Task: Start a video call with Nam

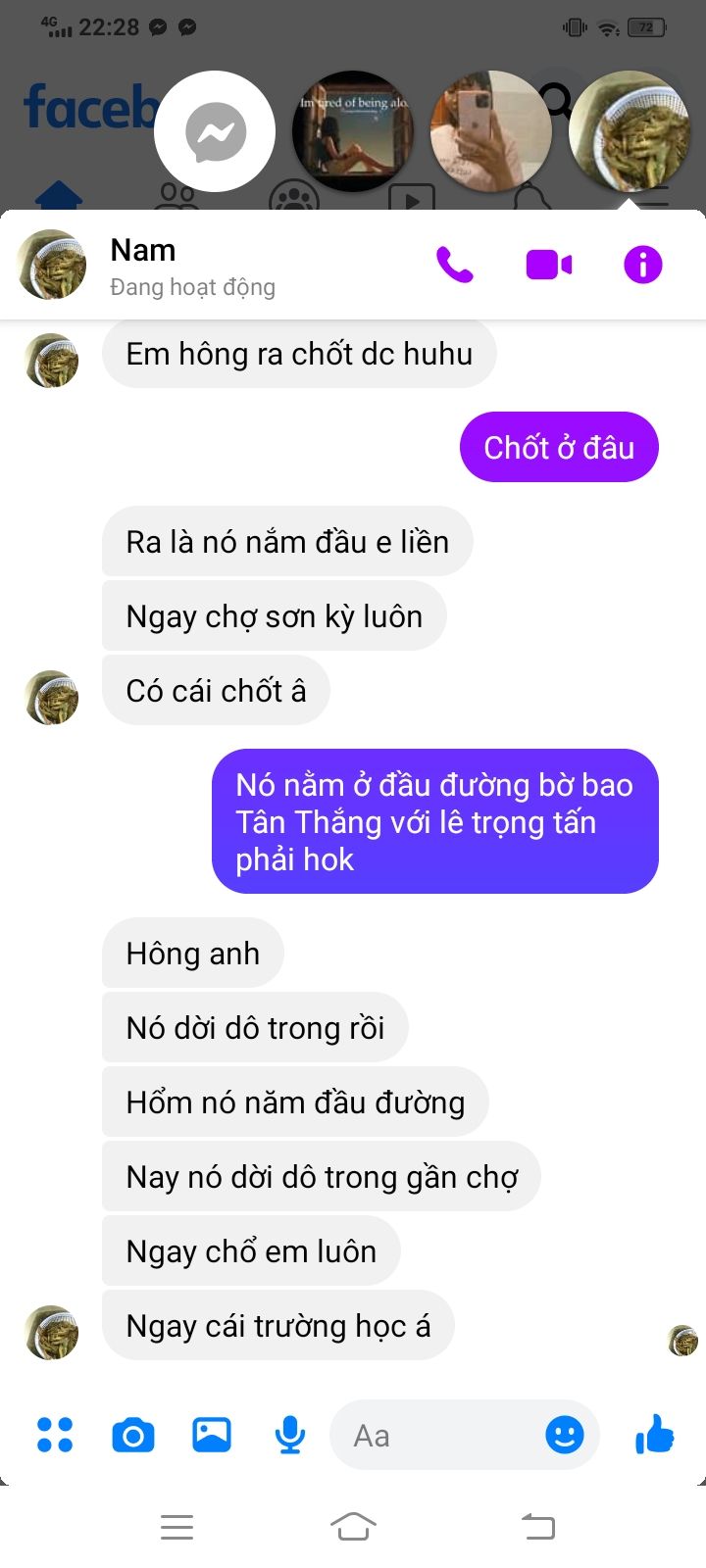Action: pyautogui.click(x=549, y=265)
